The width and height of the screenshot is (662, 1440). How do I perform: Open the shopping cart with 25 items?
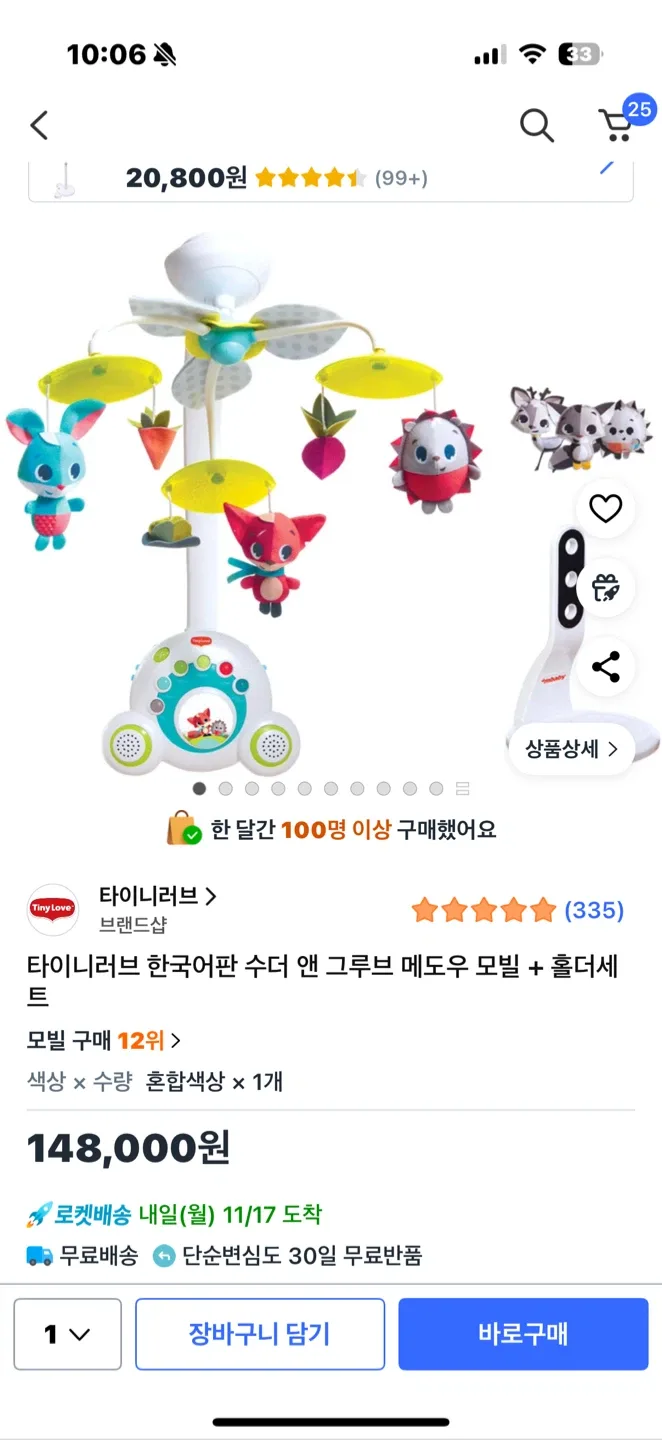coord(617,125)
